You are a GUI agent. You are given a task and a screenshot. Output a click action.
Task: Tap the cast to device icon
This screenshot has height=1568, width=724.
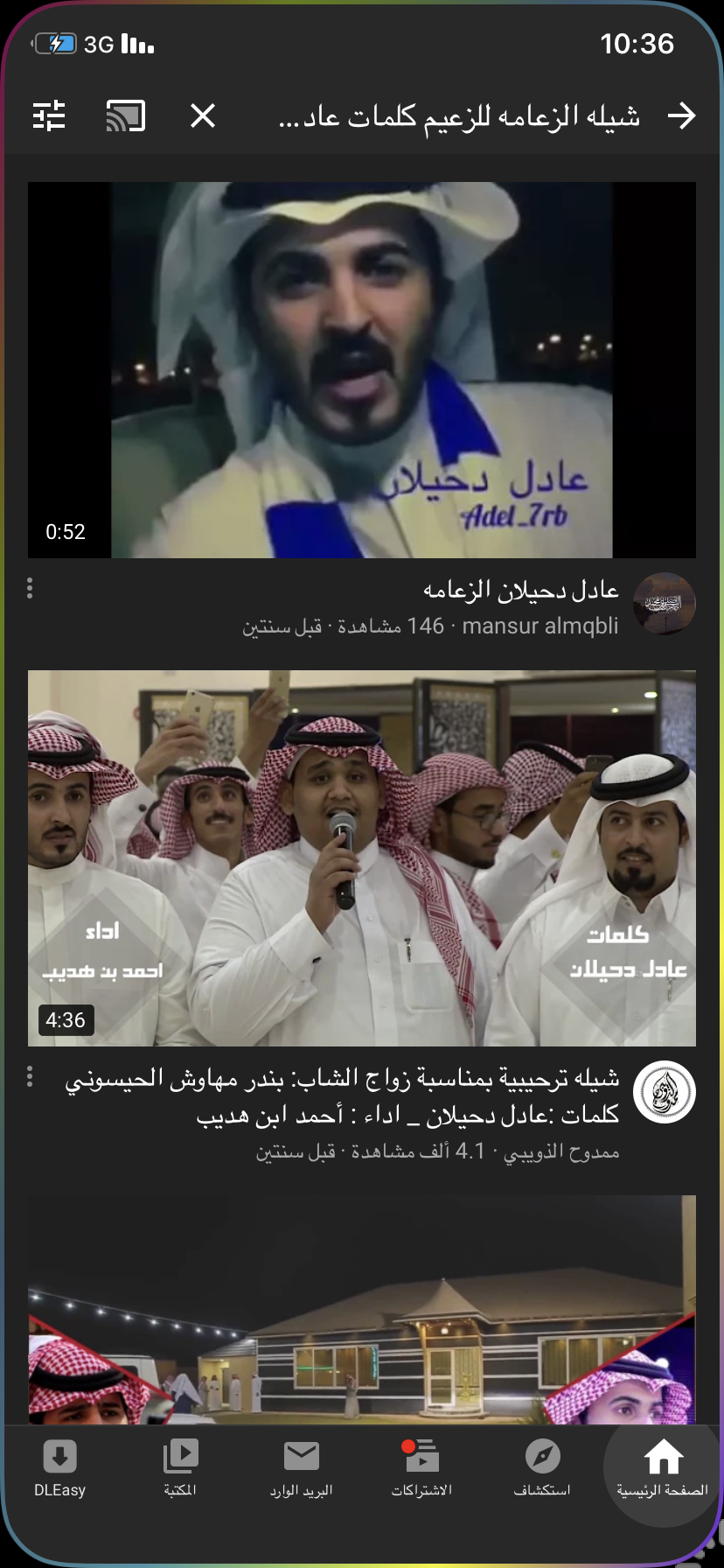126,115
